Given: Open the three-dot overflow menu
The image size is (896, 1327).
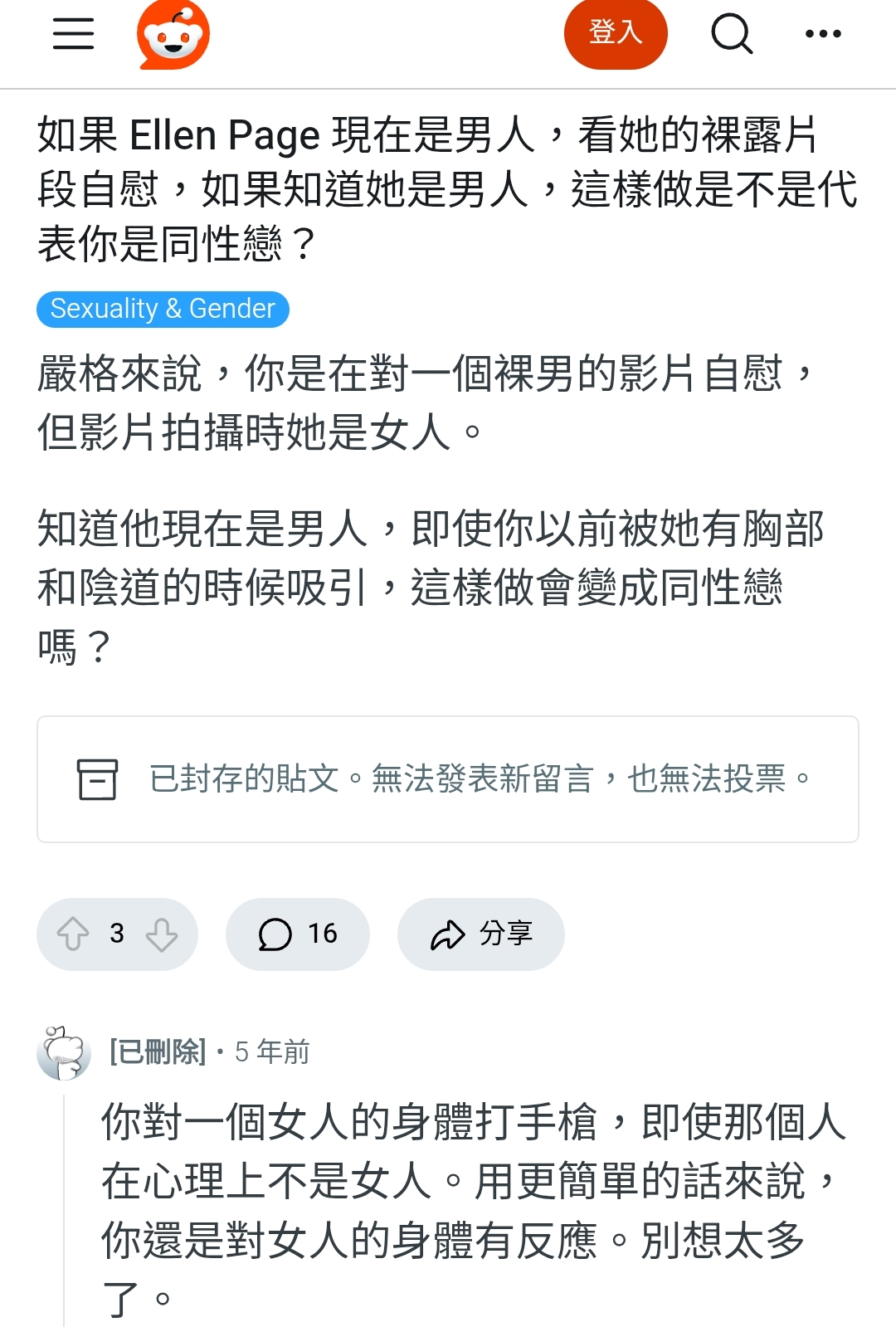Looking at the screenshot, I should click(823, 34).
